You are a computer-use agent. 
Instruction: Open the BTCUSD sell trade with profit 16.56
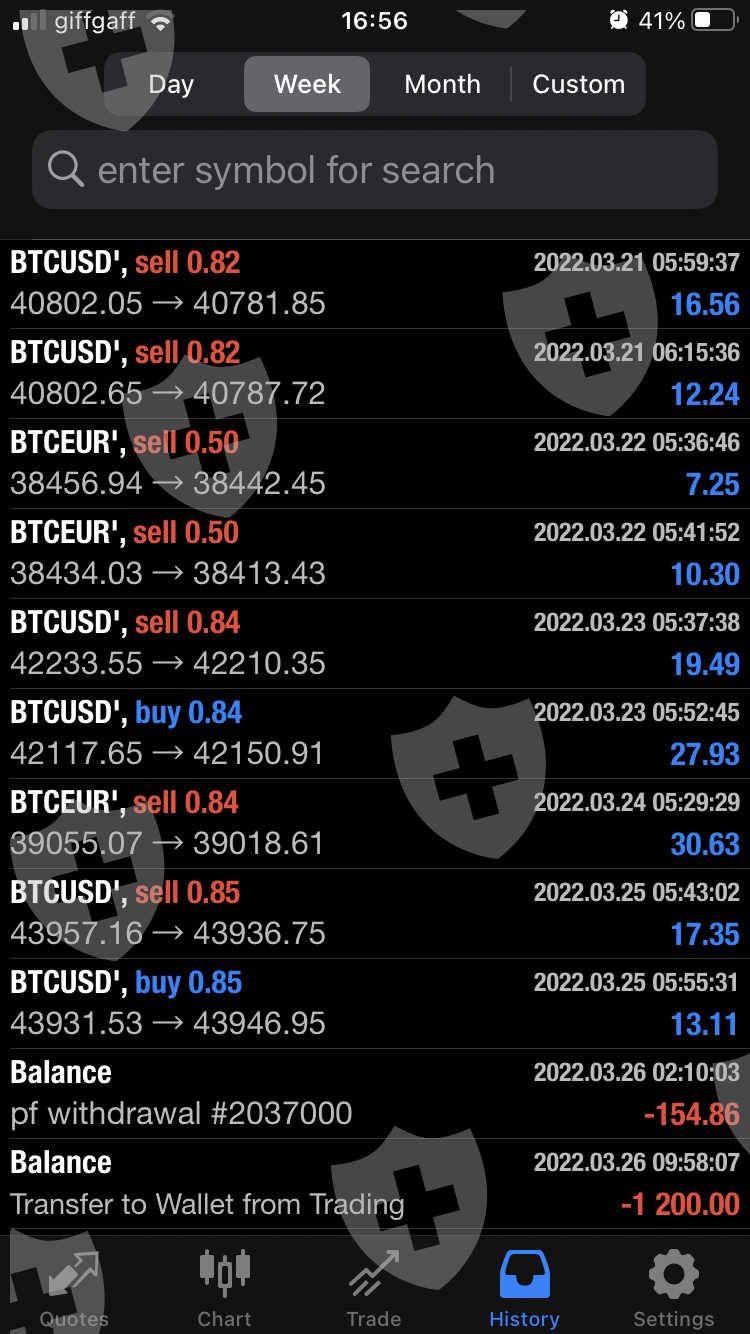click(x=375, y=284)
